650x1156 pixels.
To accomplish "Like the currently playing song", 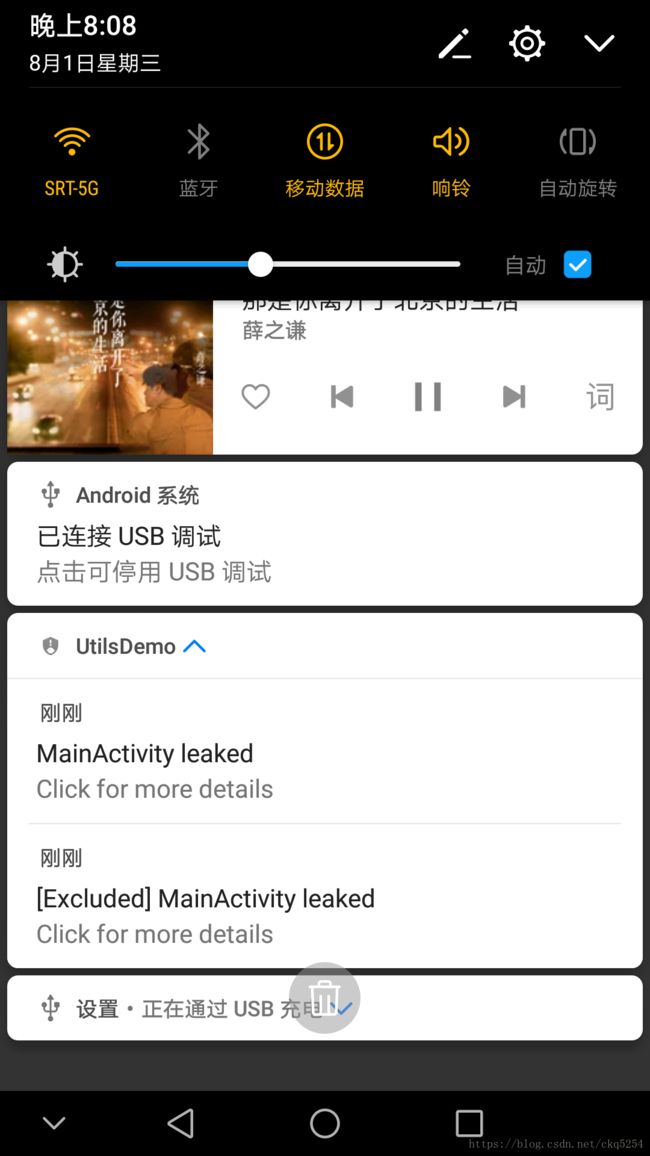I will [256, 397].
